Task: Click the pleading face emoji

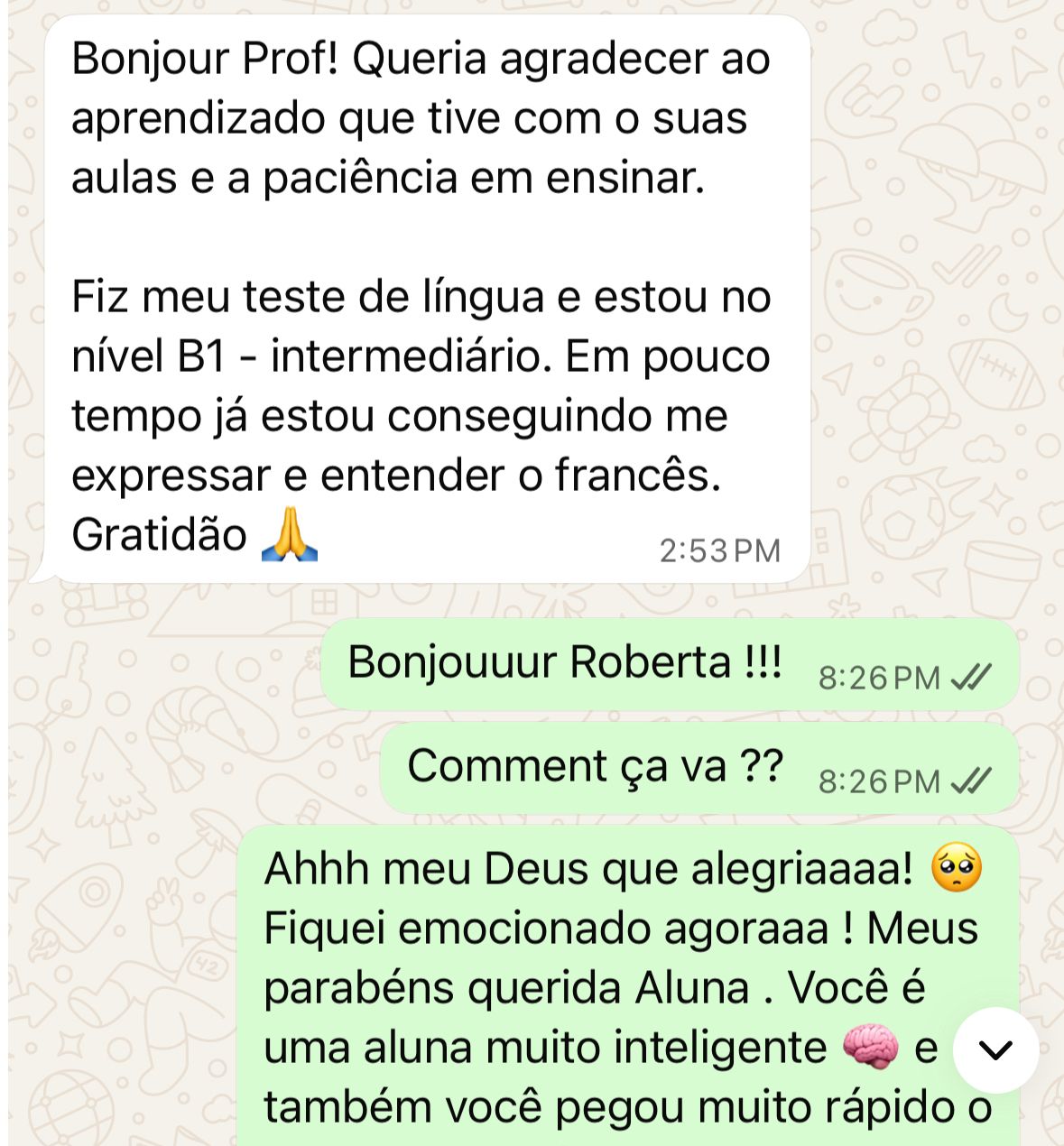Action: click(958, 869)
